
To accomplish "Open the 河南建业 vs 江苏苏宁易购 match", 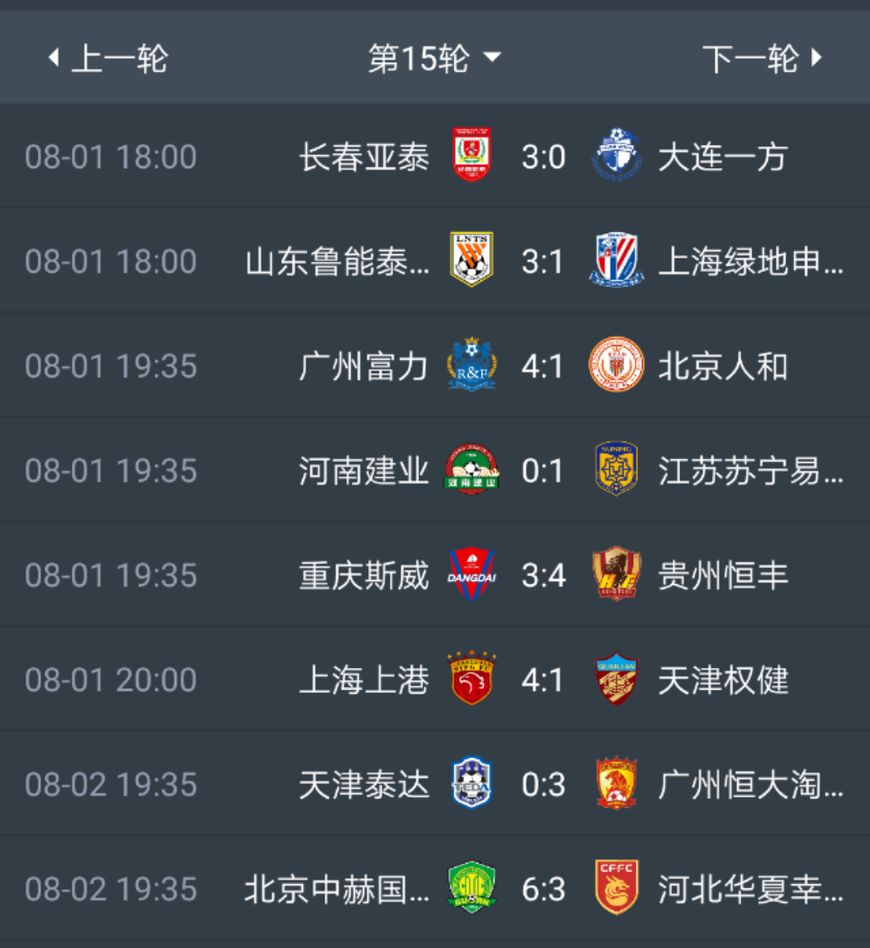I will click(543, 471).
